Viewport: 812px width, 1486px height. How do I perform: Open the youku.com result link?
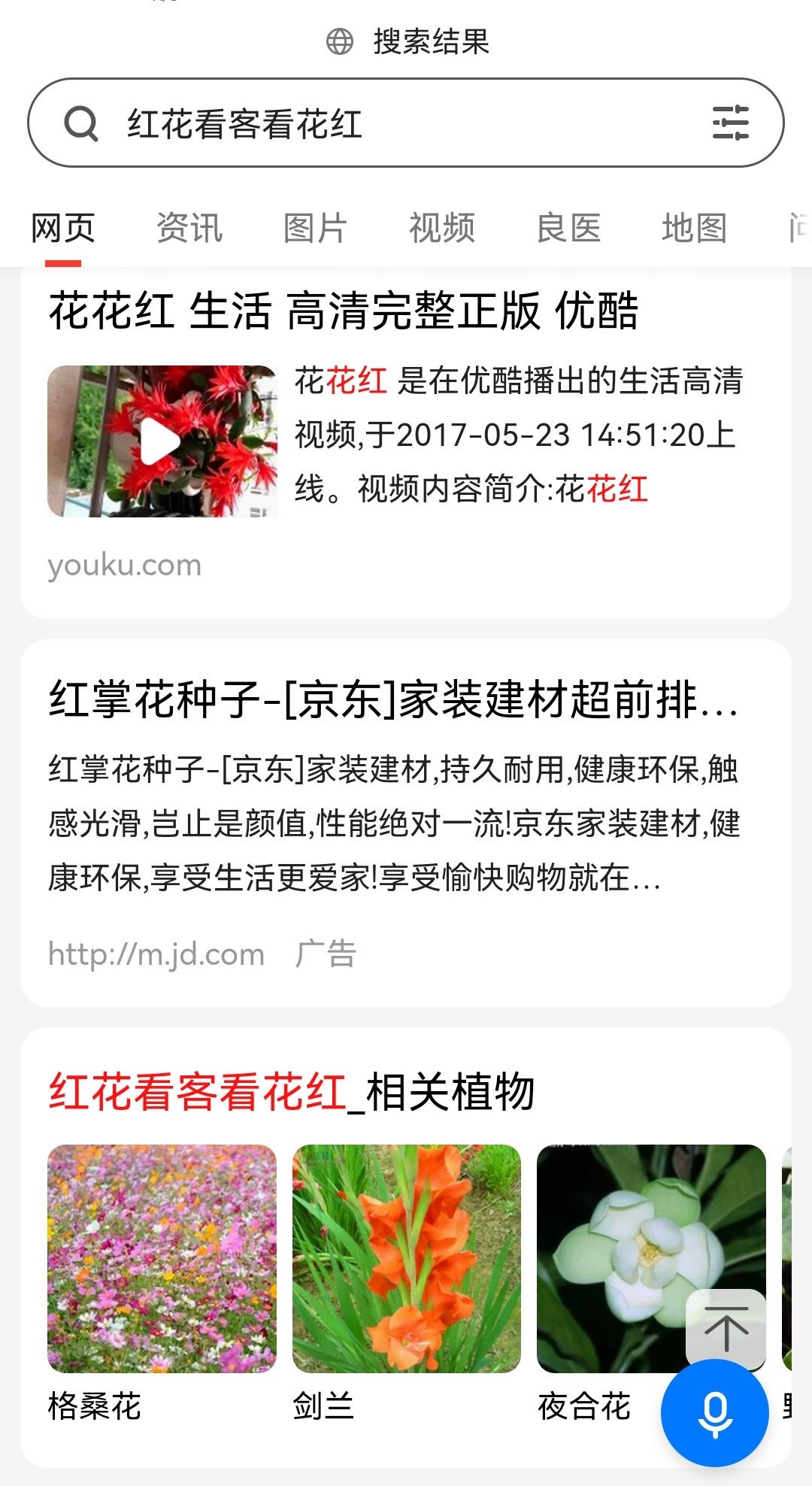[123, 566]
